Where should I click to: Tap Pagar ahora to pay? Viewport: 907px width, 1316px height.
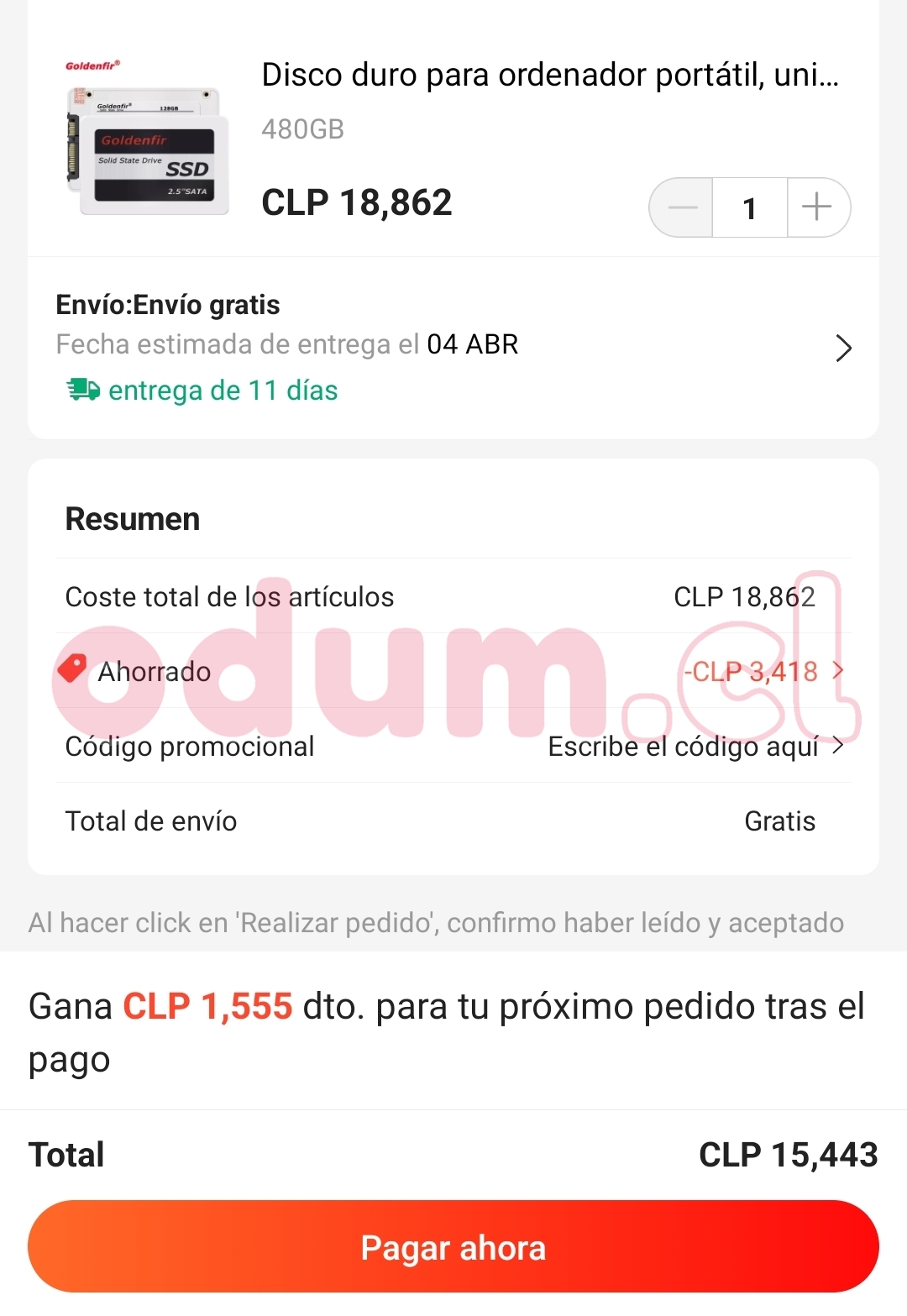click(x=453, y=1247)
